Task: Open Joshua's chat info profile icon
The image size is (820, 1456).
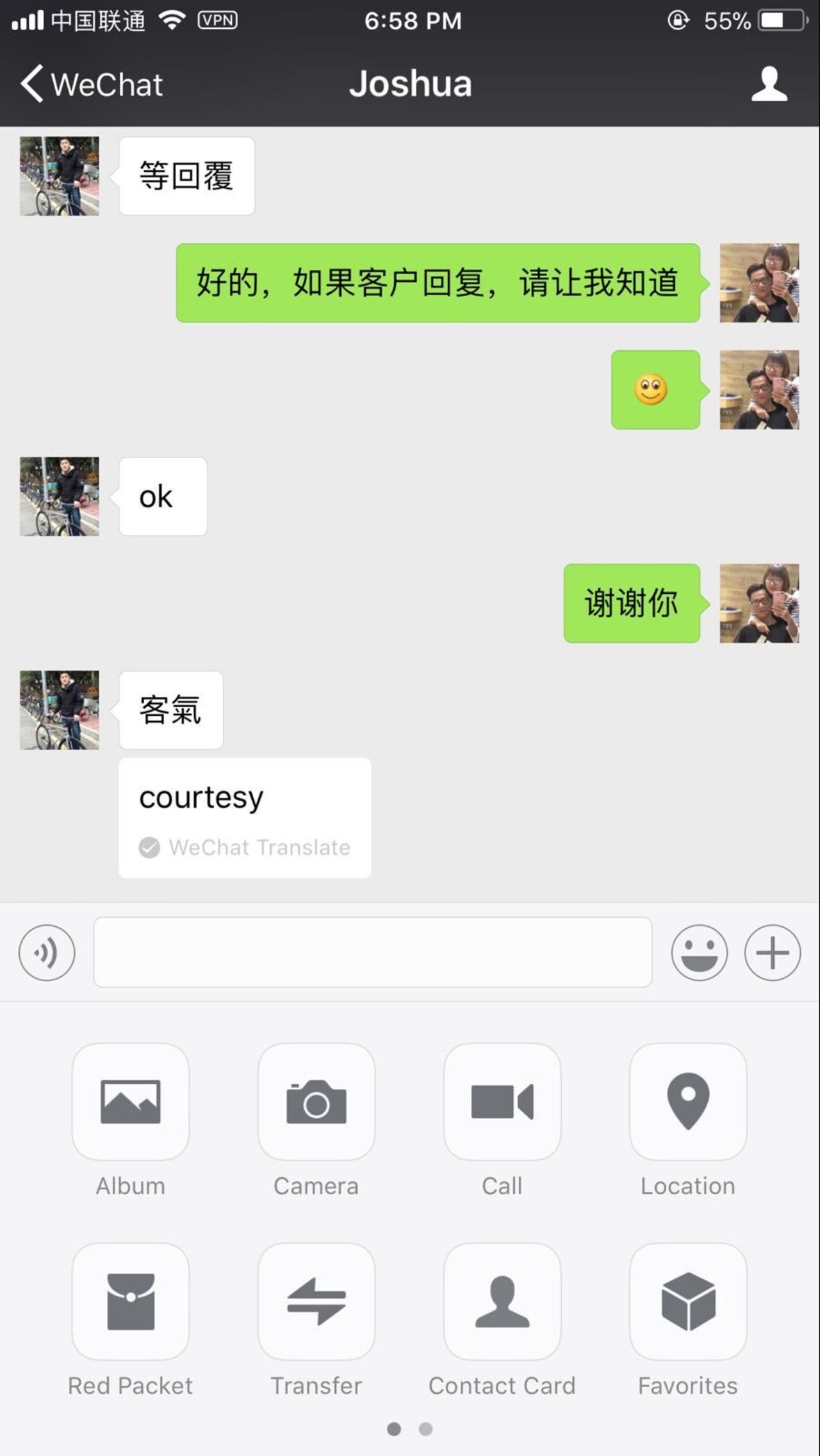Action: point(769,84)
